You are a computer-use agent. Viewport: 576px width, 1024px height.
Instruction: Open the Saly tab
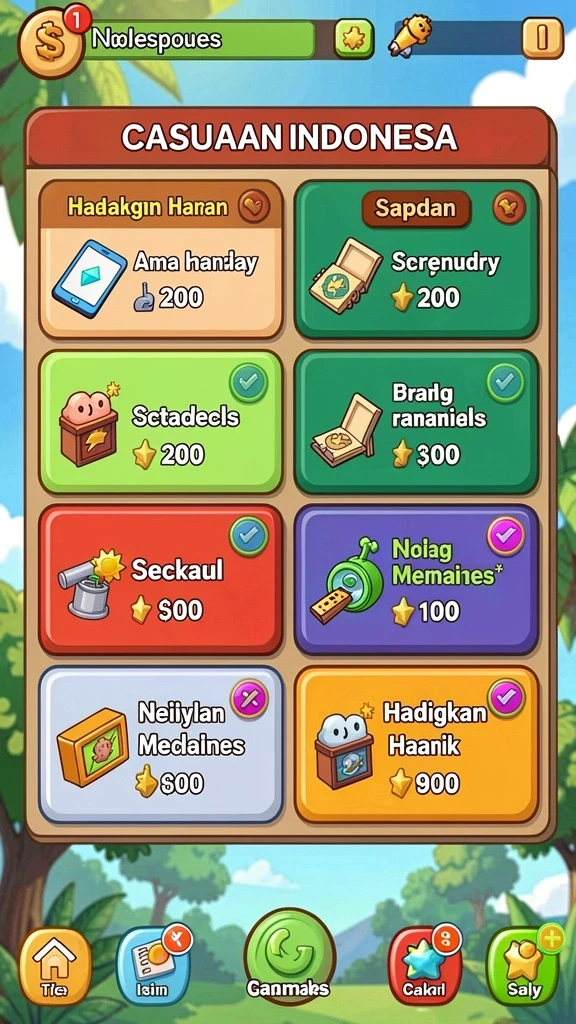524,966
